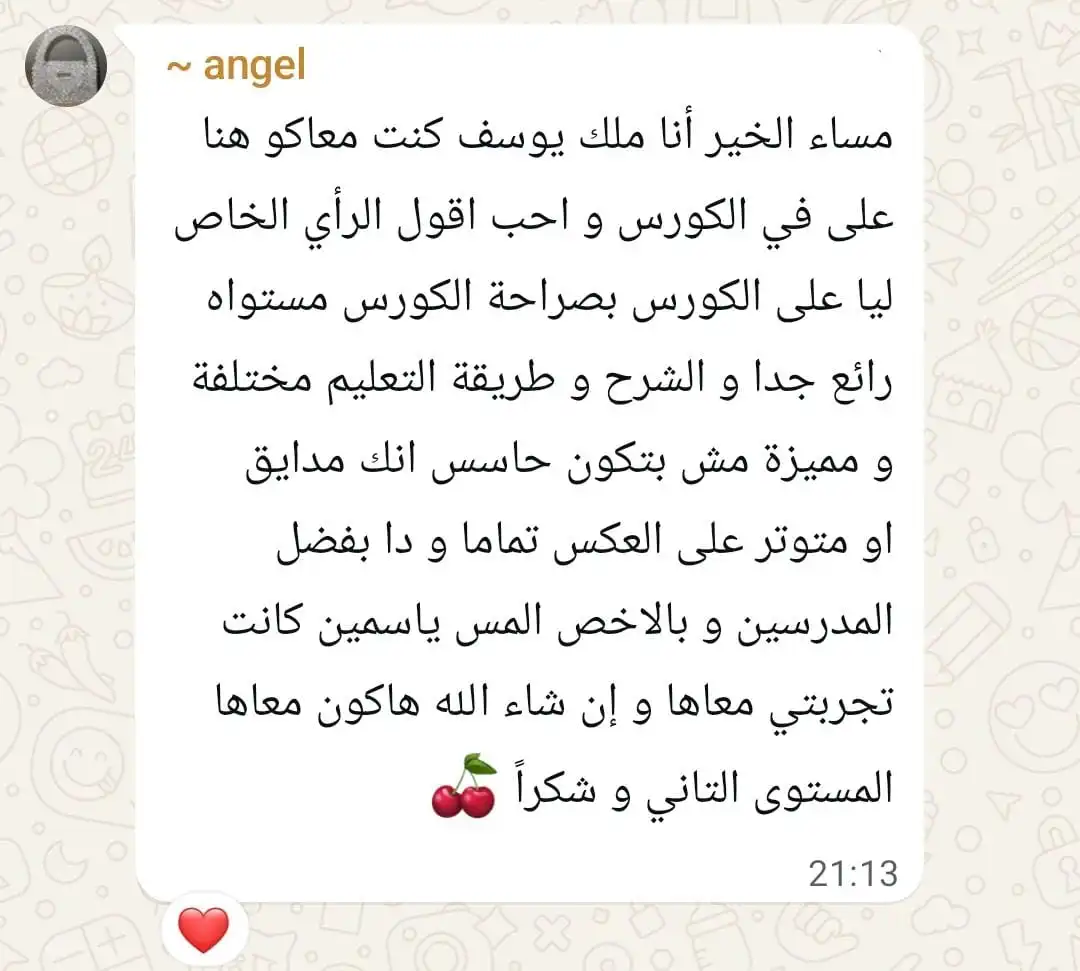This screenshot has width=1080, height=971.
Task: Tap the sender name ~ angel
Action: 236,67
